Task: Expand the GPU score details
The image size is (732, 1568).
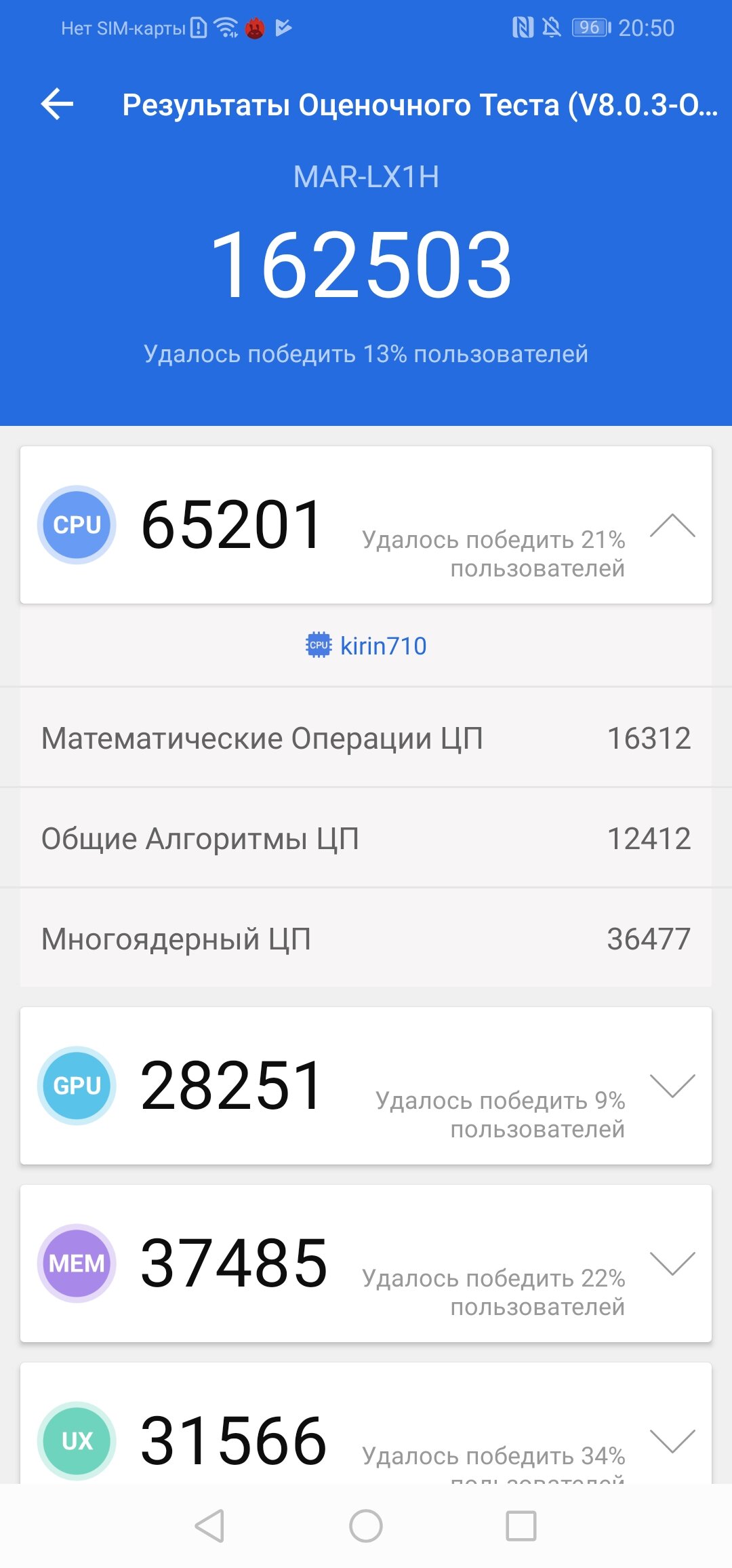Action: (672, 1086)
